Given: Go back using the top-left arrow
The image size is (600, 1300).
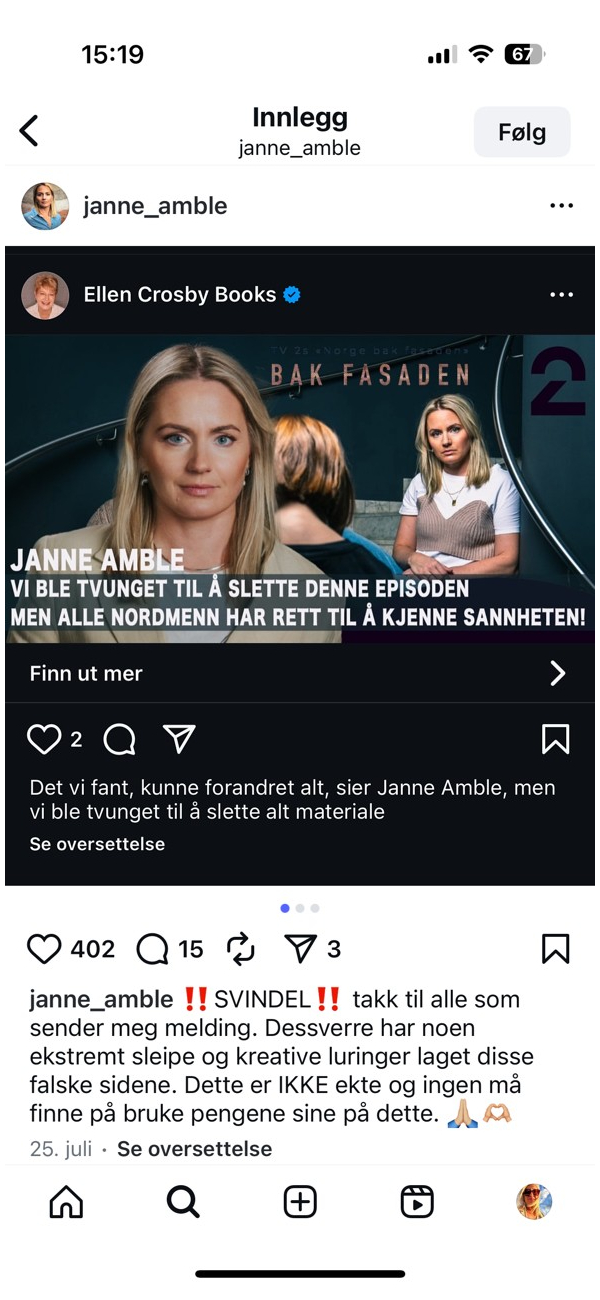Looking at the screenshot, I should pos(29,130).
